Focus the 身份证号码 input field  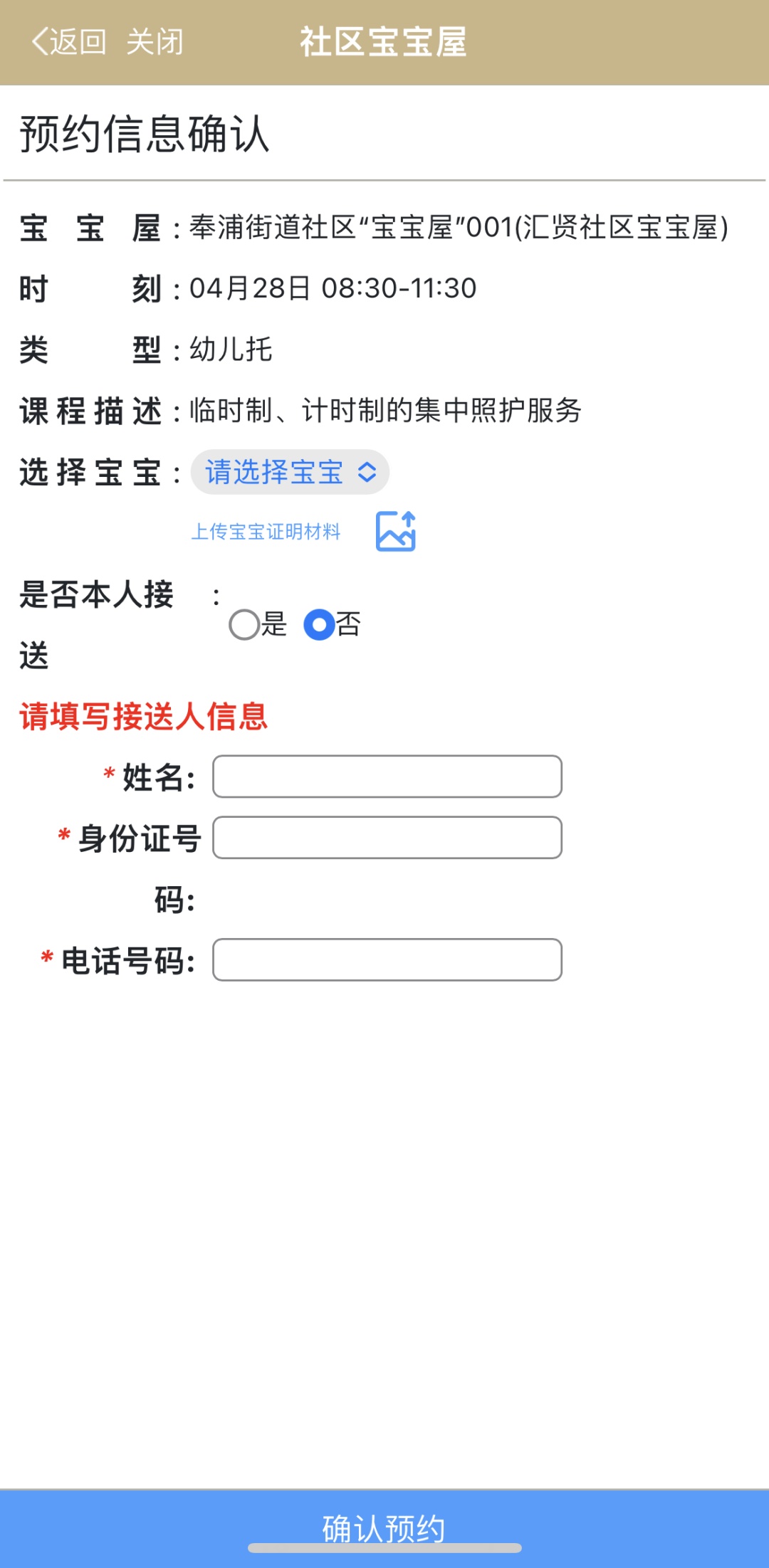click(387, 838)
